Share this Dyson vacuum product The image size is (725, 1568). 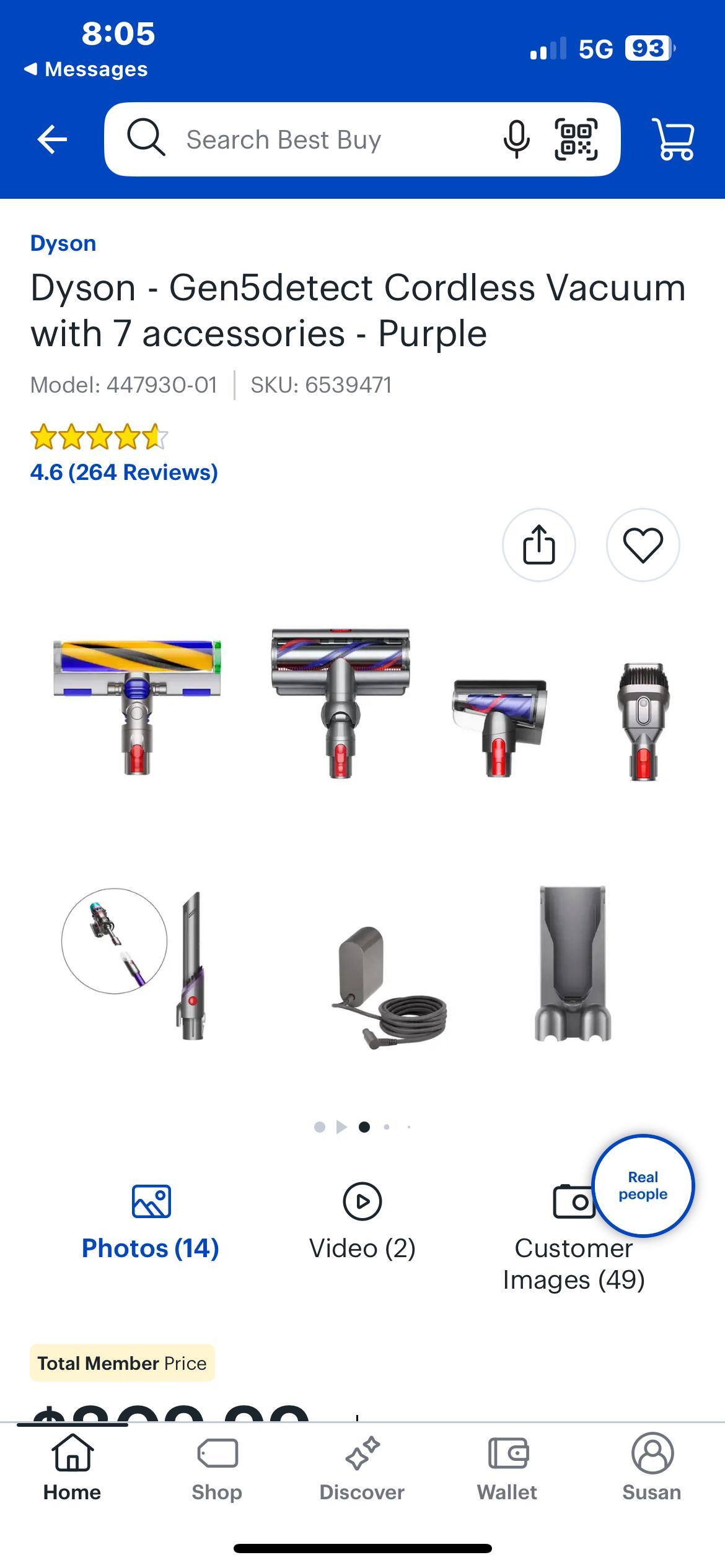[538, 545]
